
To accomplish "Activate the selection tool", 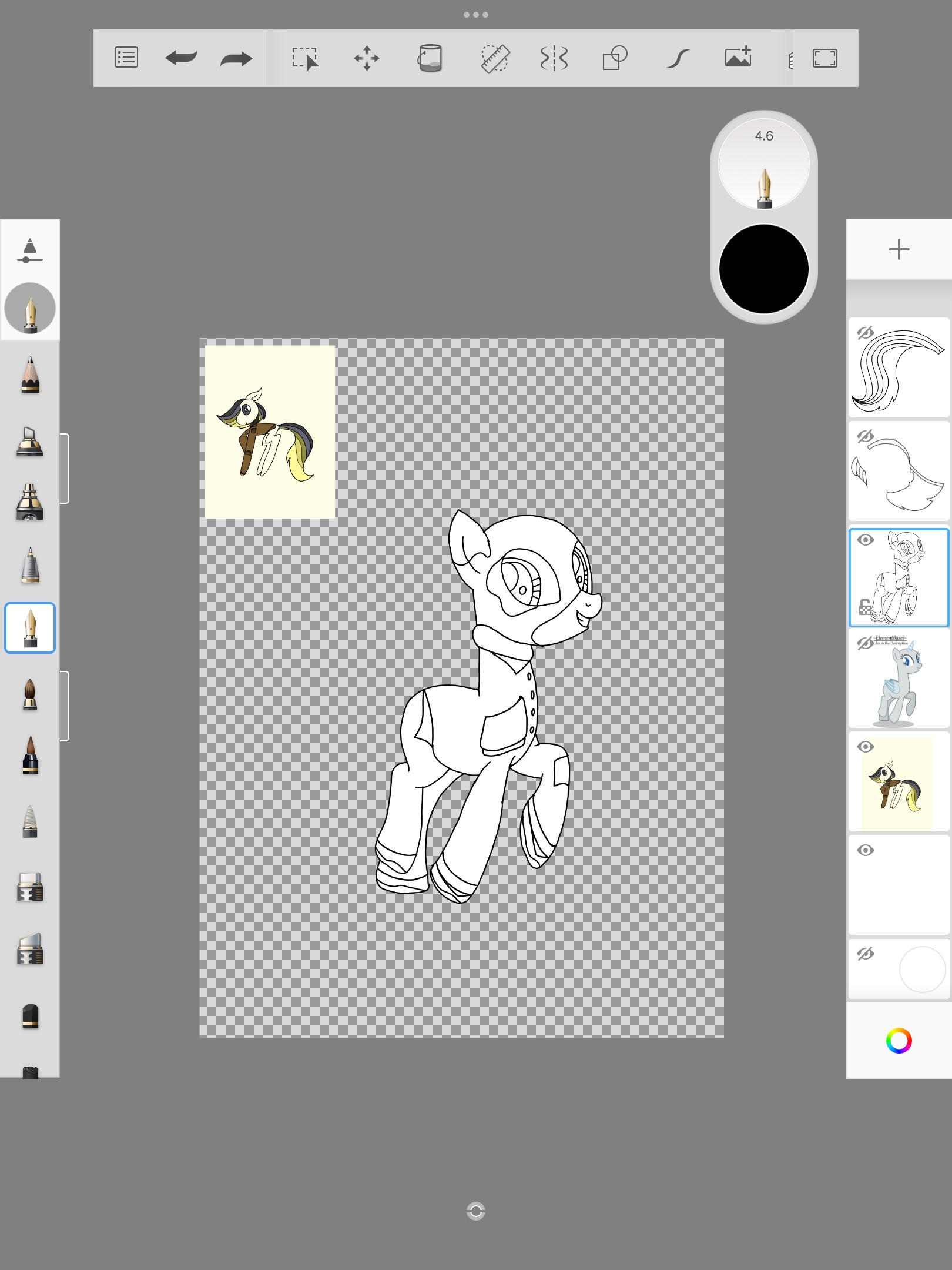I will [305, 59].
